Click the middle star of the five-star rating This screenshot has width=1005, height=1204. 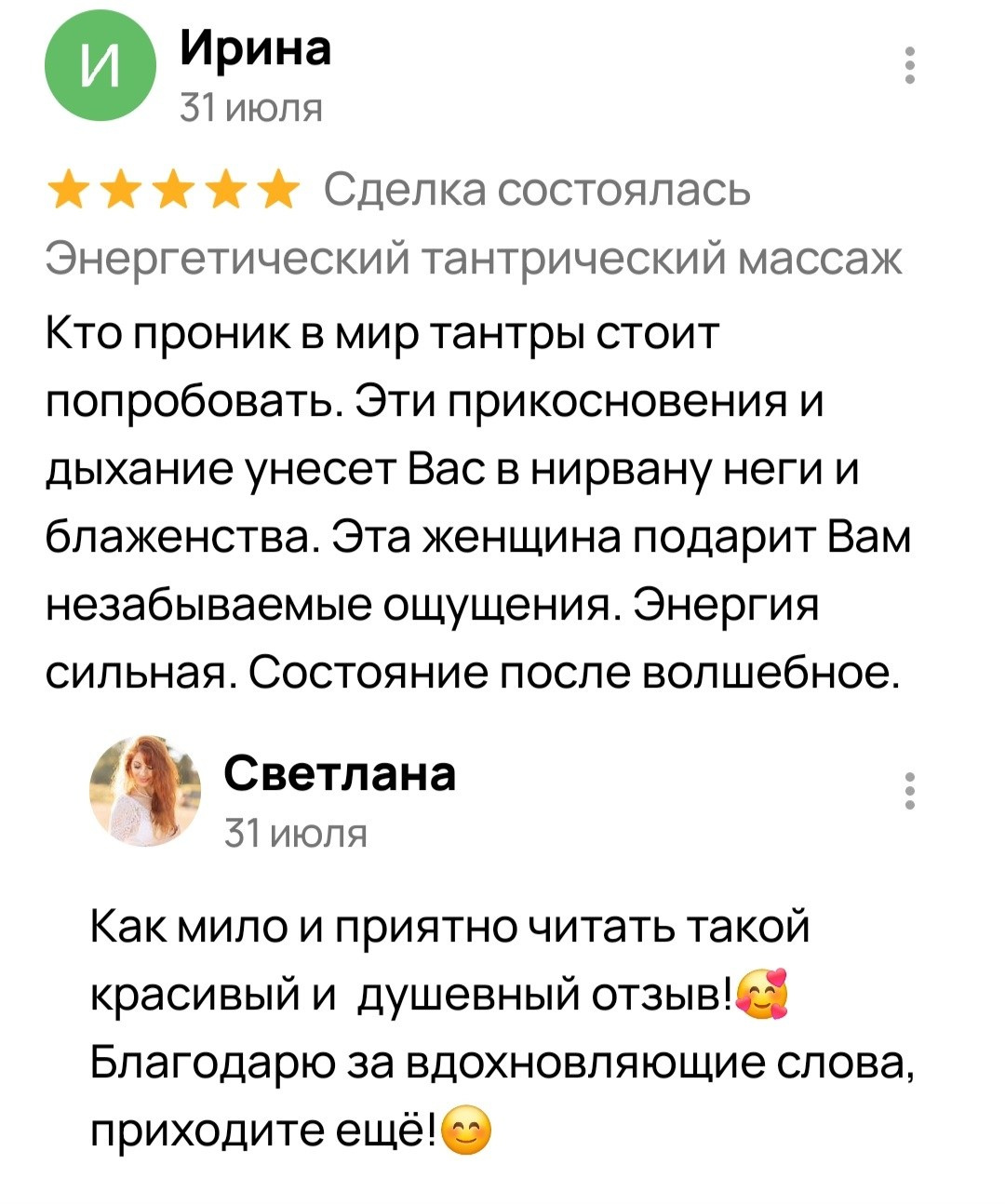tap(172, 189)
